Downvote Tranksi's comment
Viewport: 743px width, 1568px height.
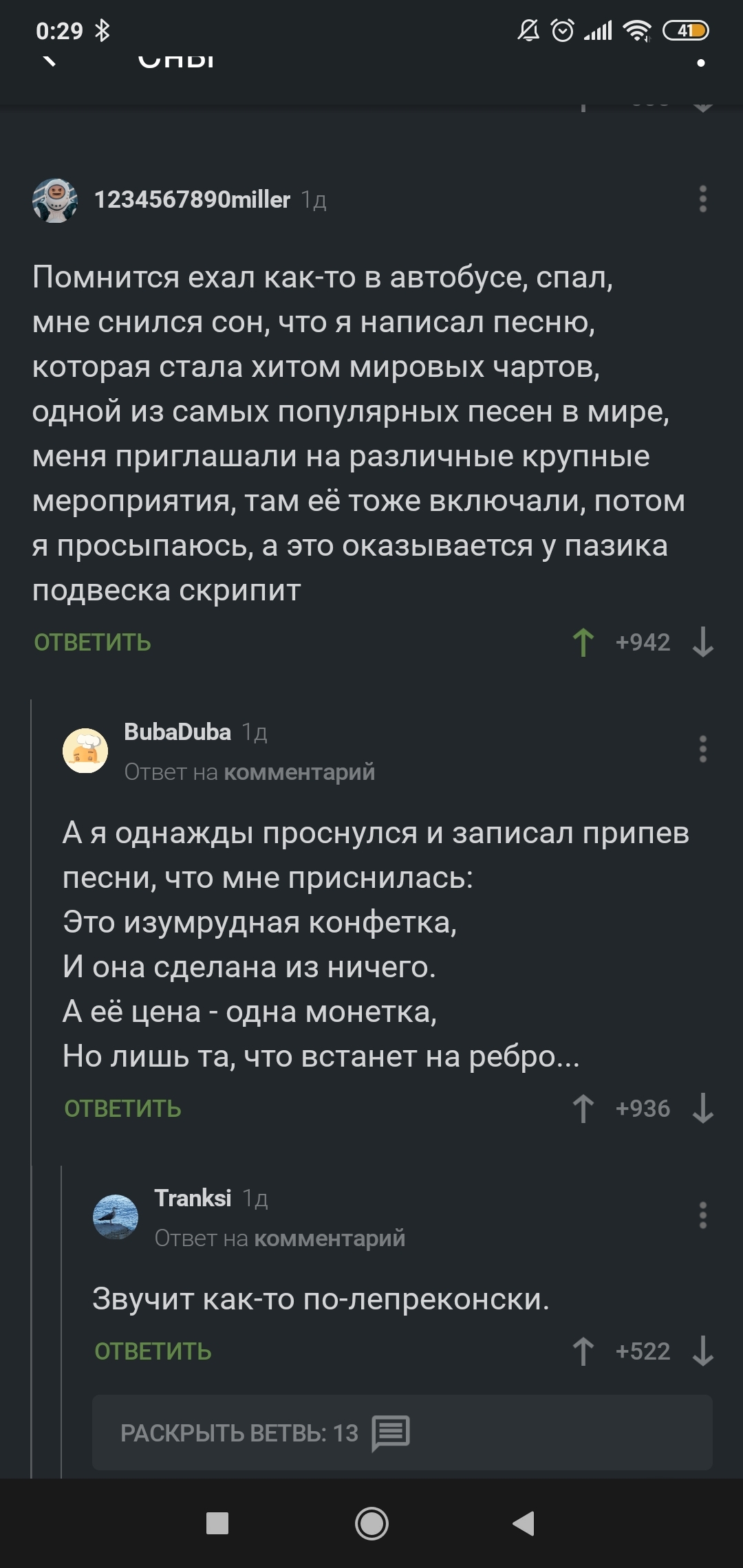pyautogui.click(x=702, y=1351)
